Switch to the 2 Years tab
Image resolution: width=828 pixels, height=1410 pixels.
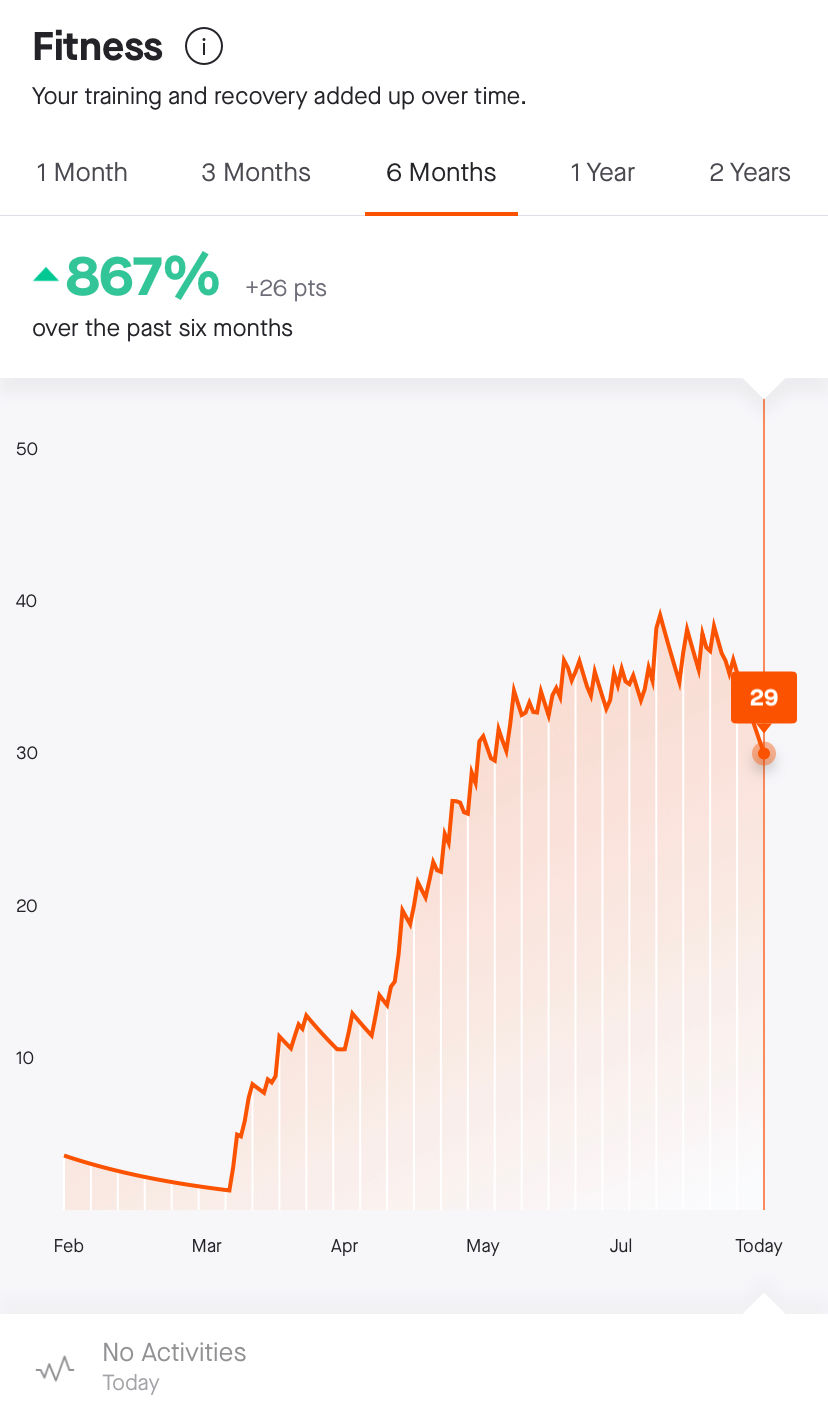click(750, 172)
